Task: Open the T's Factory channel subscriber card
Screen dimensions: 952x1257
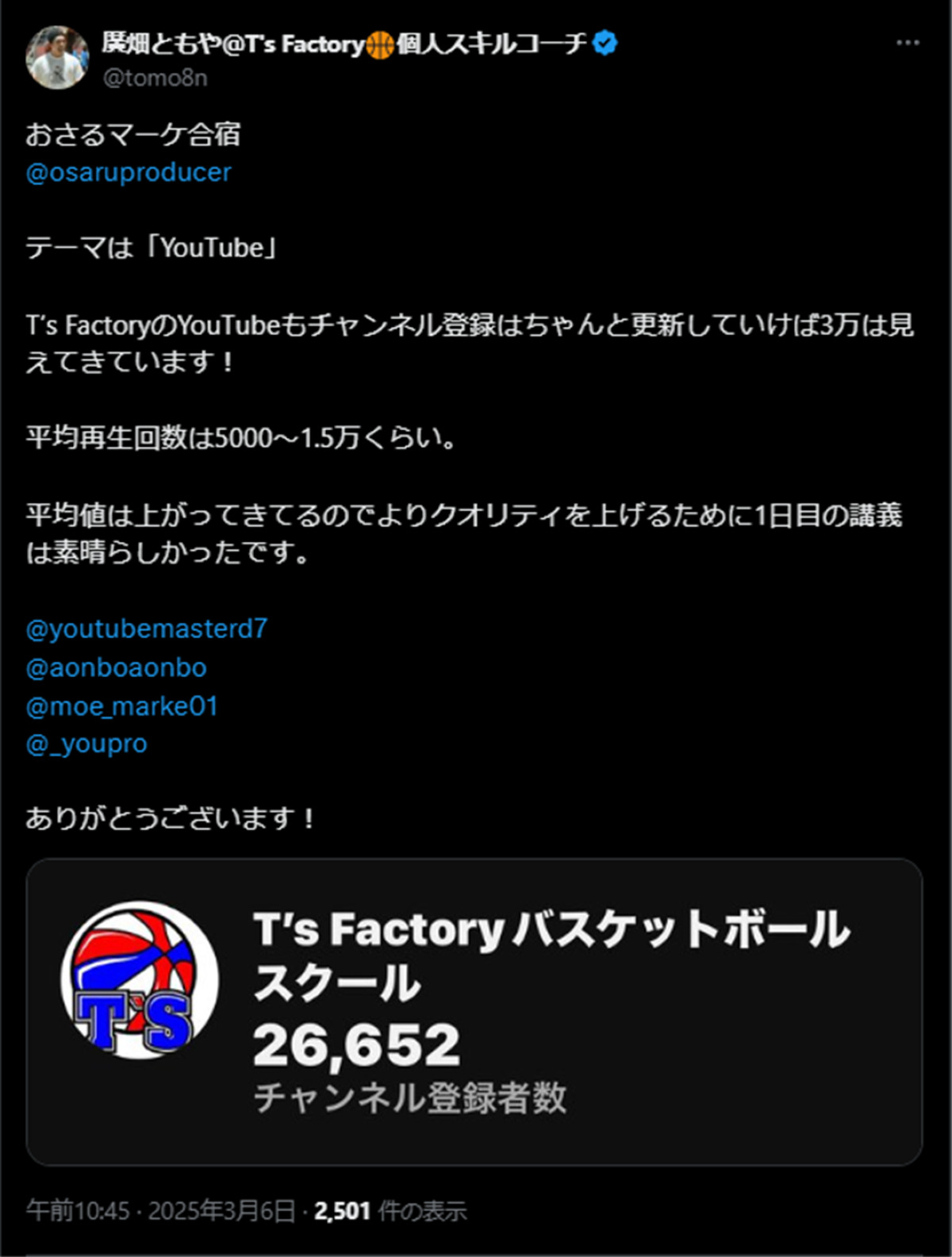Action: pyautogui.click(x=474, y=1012)
